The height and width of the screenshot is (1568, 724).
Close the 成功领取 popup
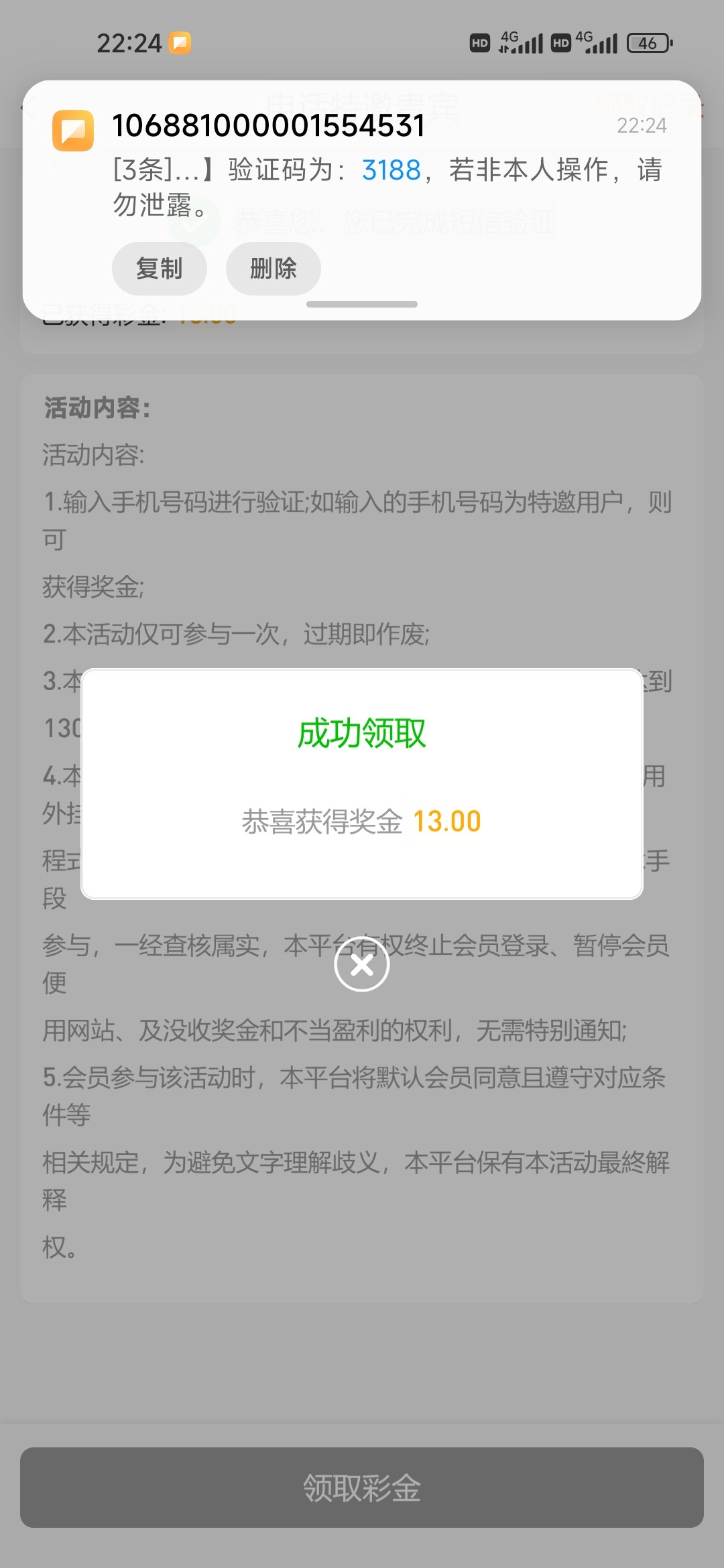[362, 965]
